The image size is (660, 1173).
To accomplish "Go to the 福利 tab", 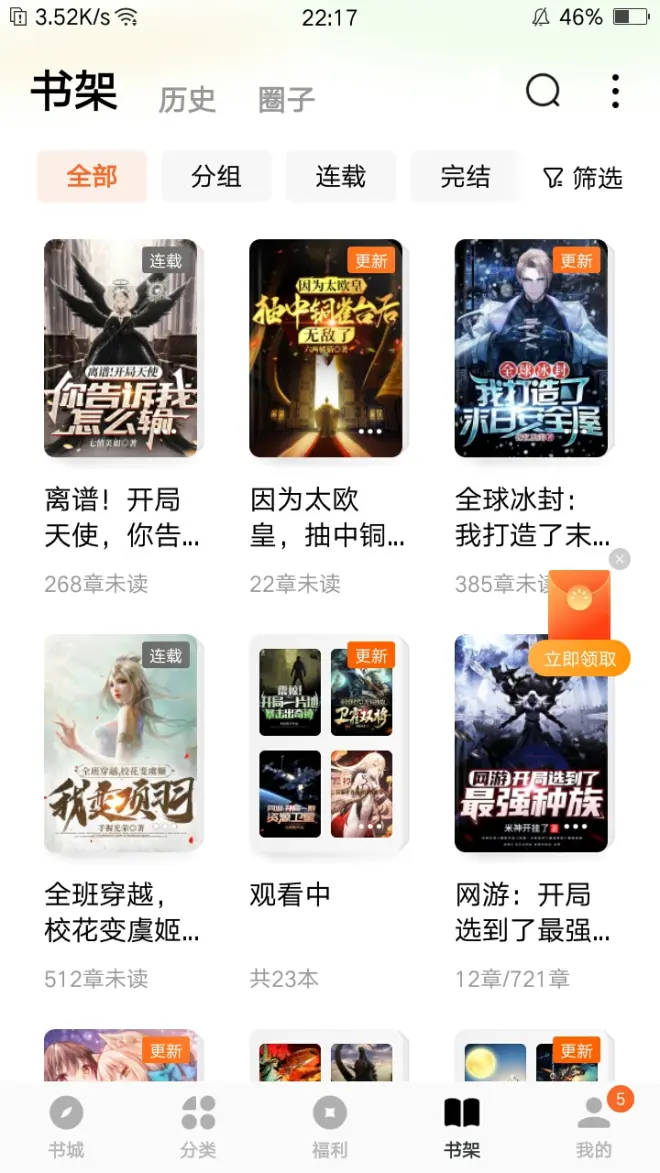I will [329, 1126].
